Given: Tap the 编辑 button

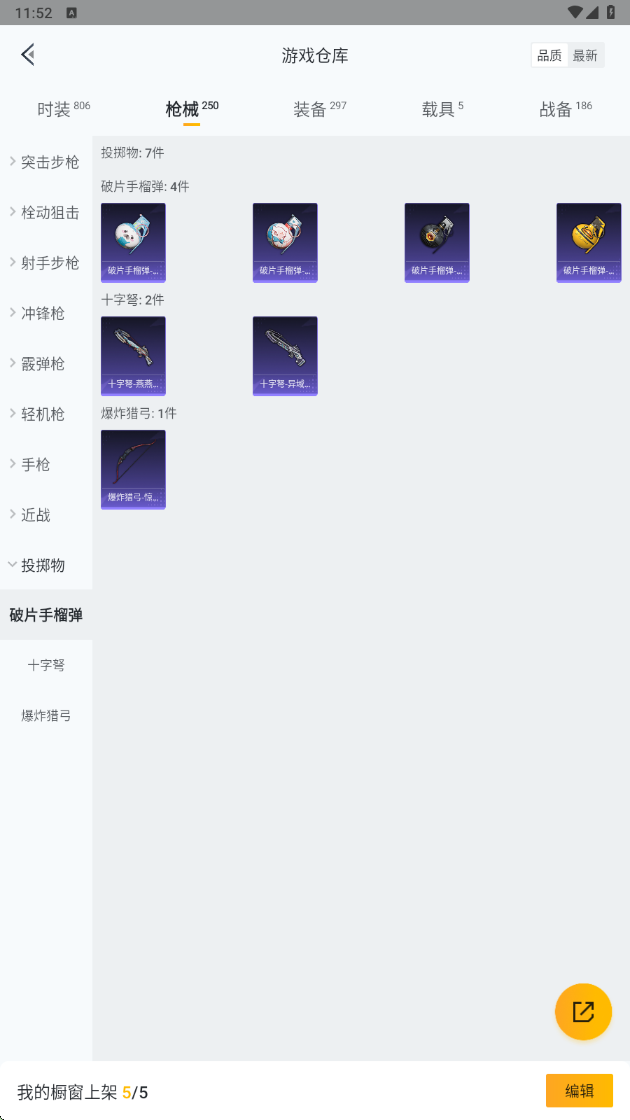Looking at the screenshot, I should click(579, 1091).
